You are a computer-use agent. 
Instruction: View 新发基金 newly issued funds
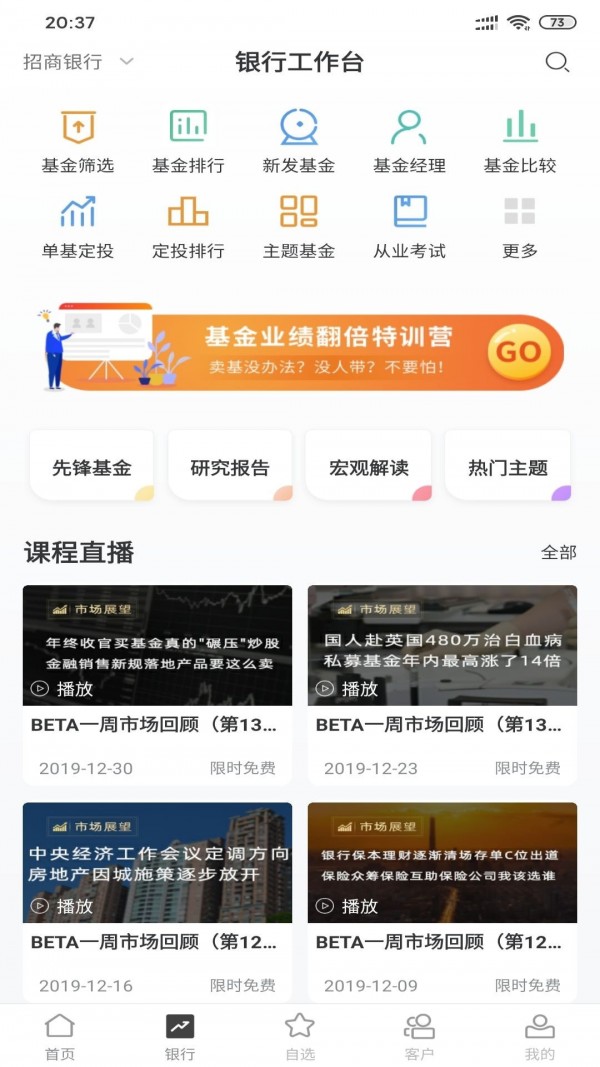[x=298, y=141]
